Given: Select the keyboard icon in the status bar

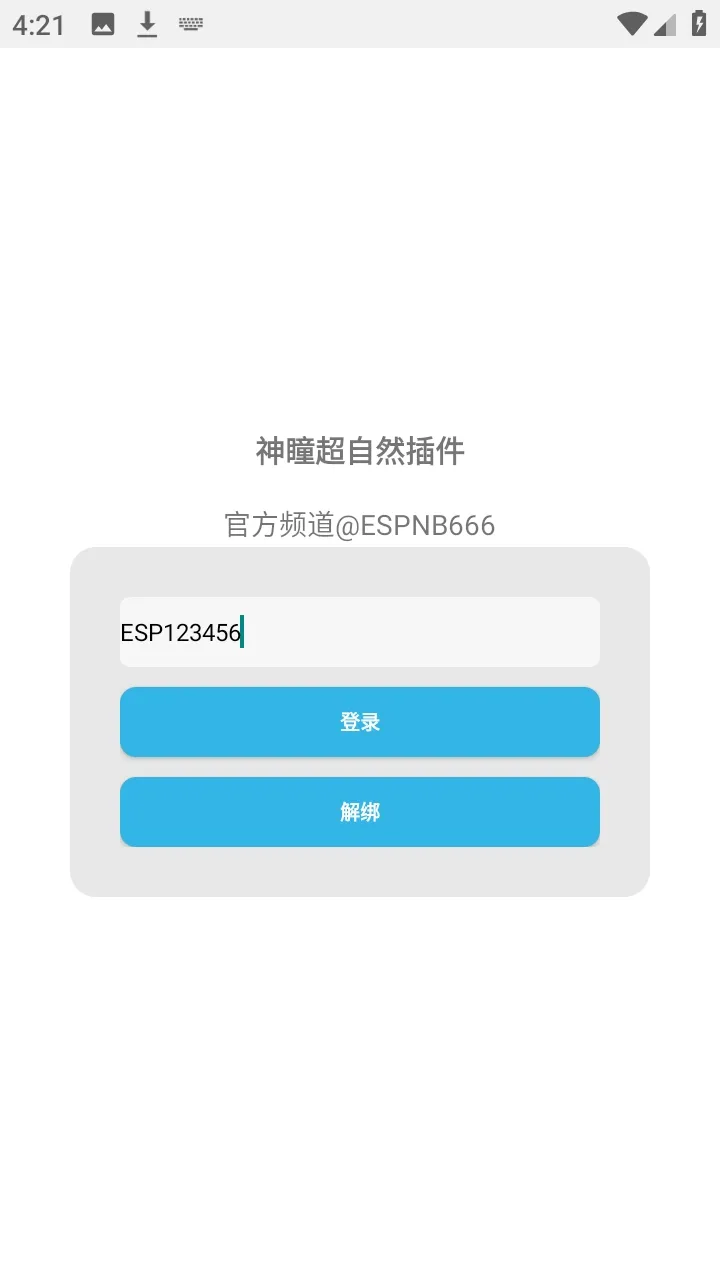Looking at the screenshot, I should coord(188,24).
